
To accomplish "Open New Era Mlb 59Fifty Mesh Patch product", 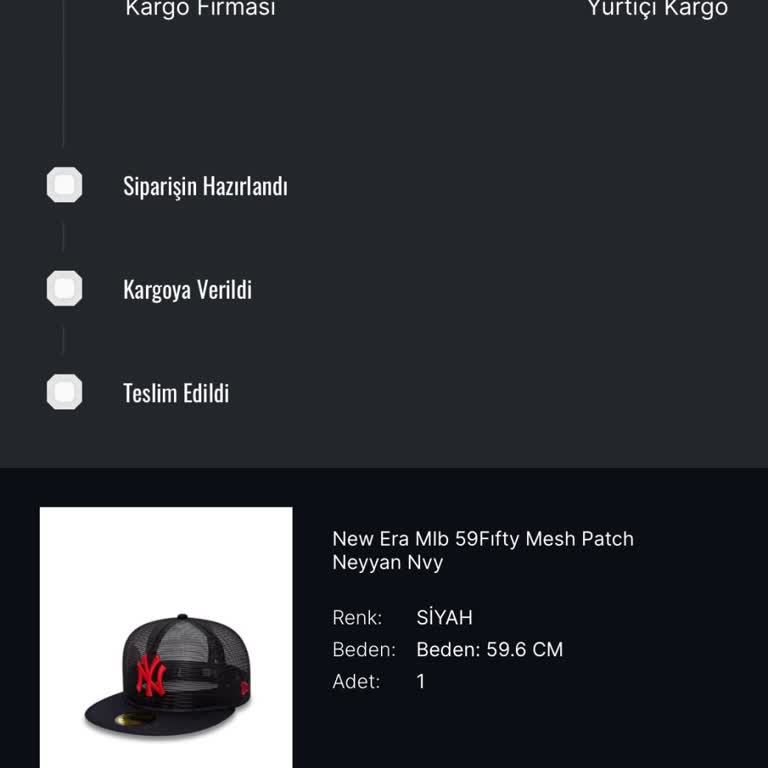I will (x=483, y=550).
